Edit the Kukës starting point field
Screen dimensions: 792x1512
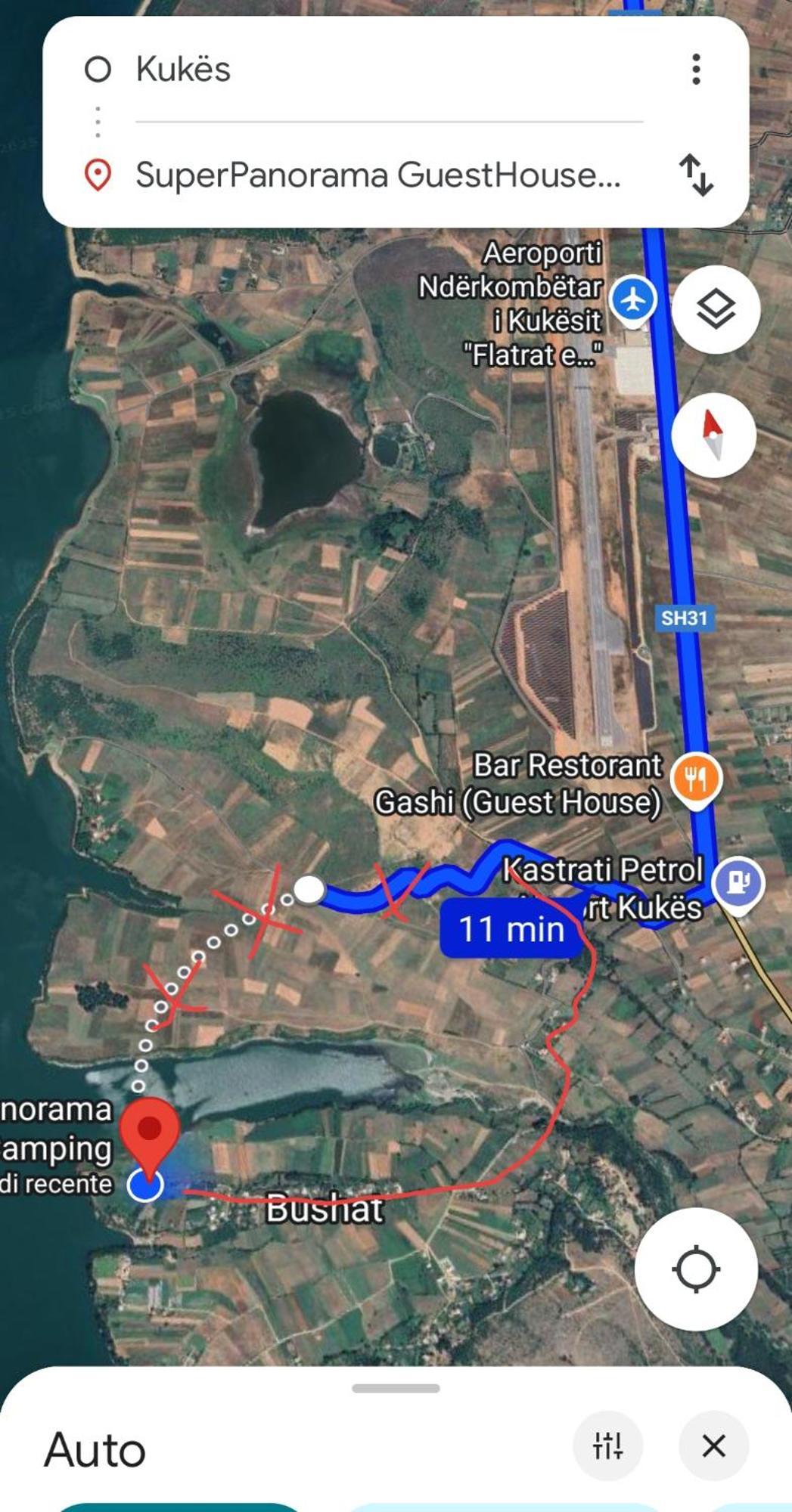[363, 69]
